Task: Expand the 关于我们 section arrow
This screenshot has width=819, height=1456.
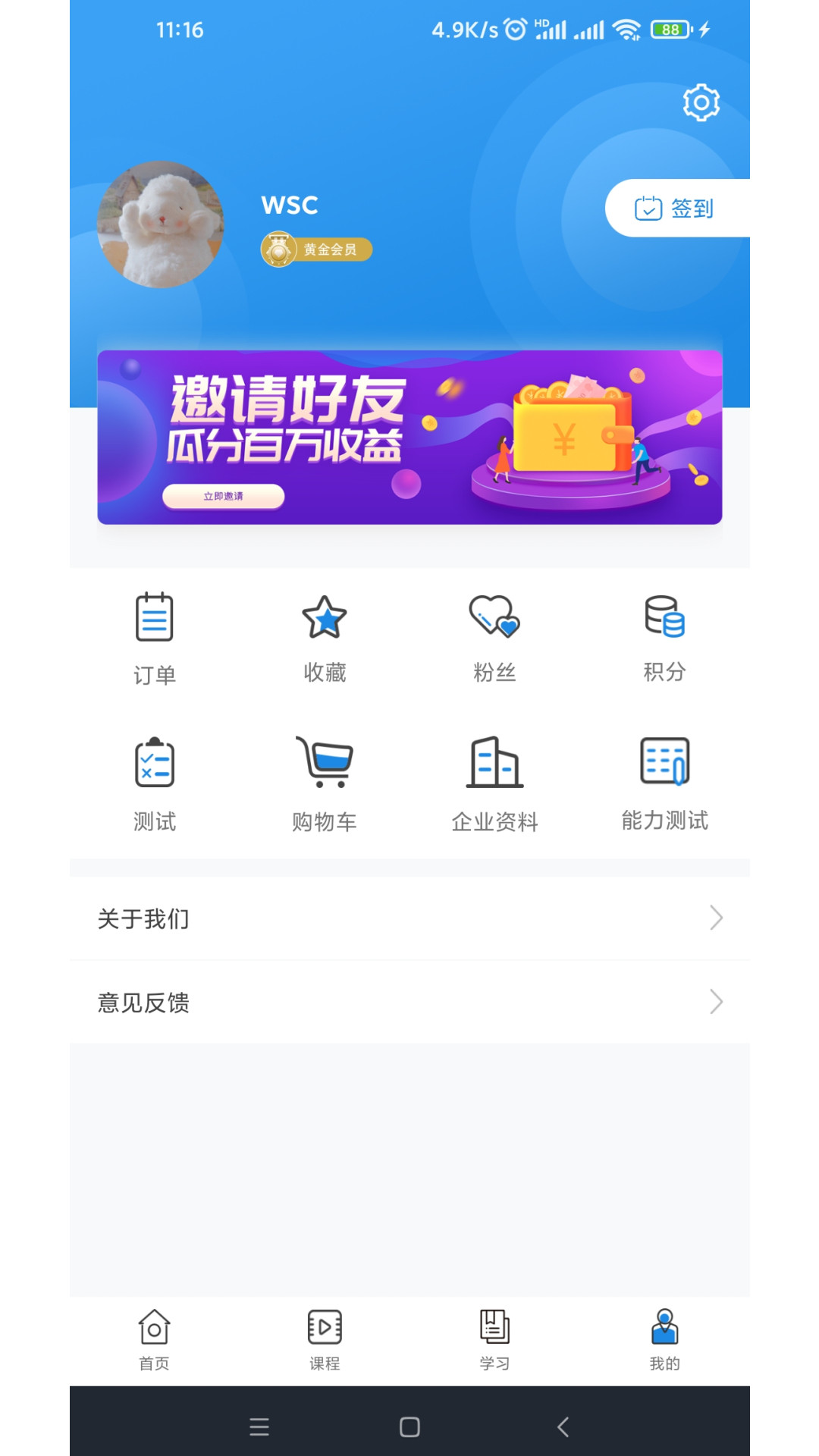Action: (x=716, y=918)
